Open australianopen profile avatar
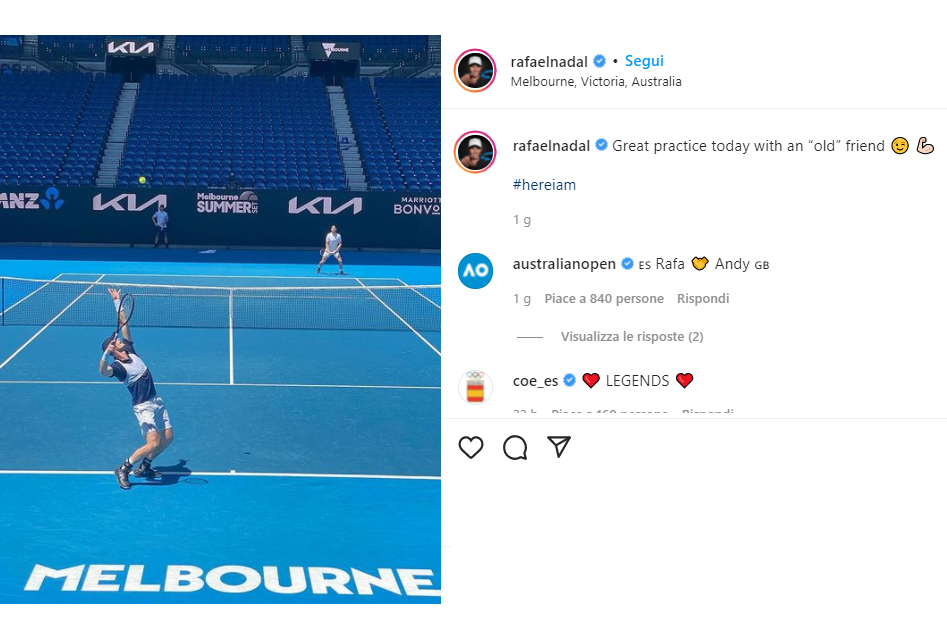947x628 pixels. coord(476,271)
